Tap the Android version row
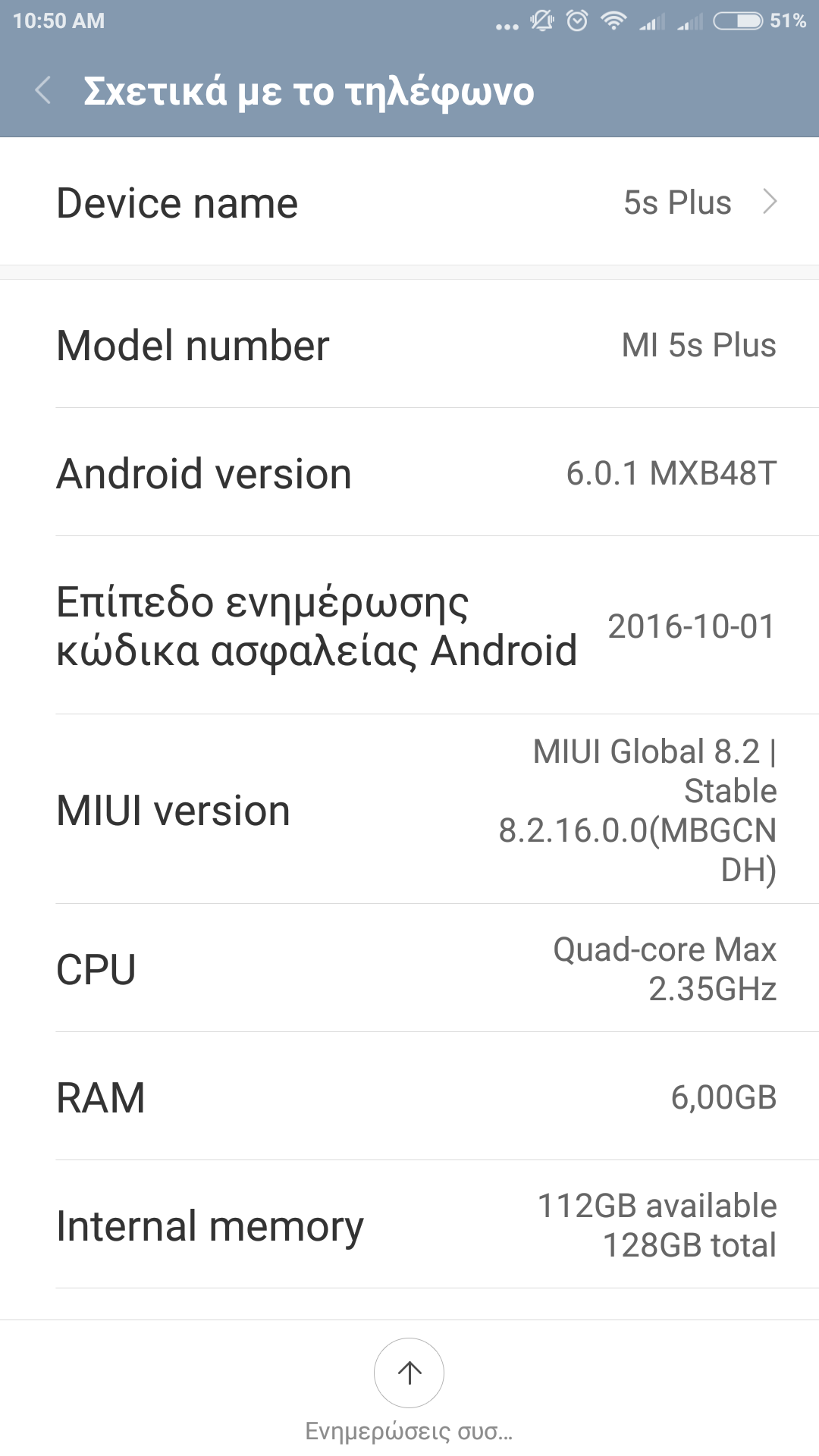Viewport: 819px width, 1456px height. pyautogui.click(x=409, y=473)
